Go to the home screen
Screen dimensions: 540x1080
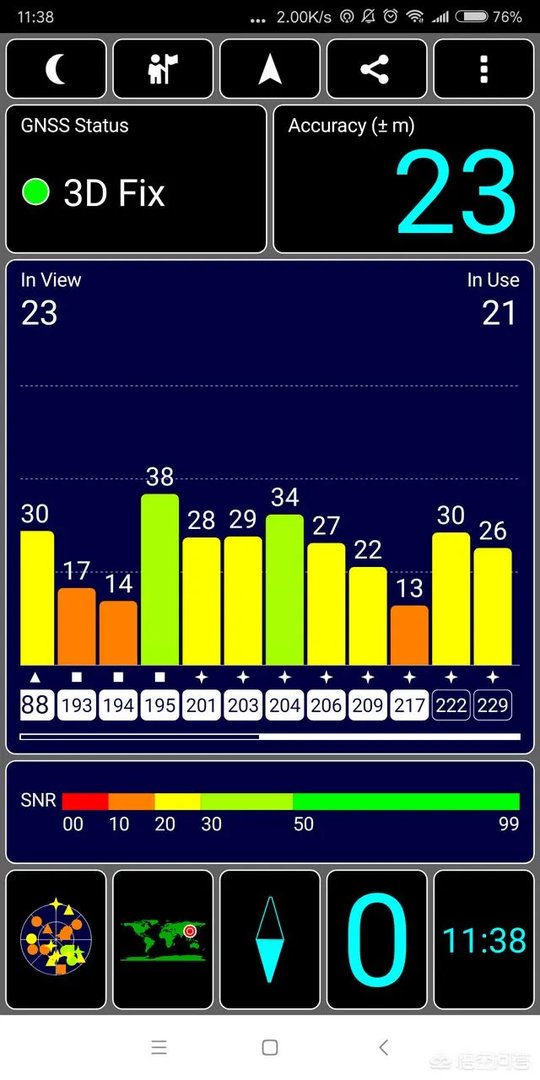coord(270,1048)
